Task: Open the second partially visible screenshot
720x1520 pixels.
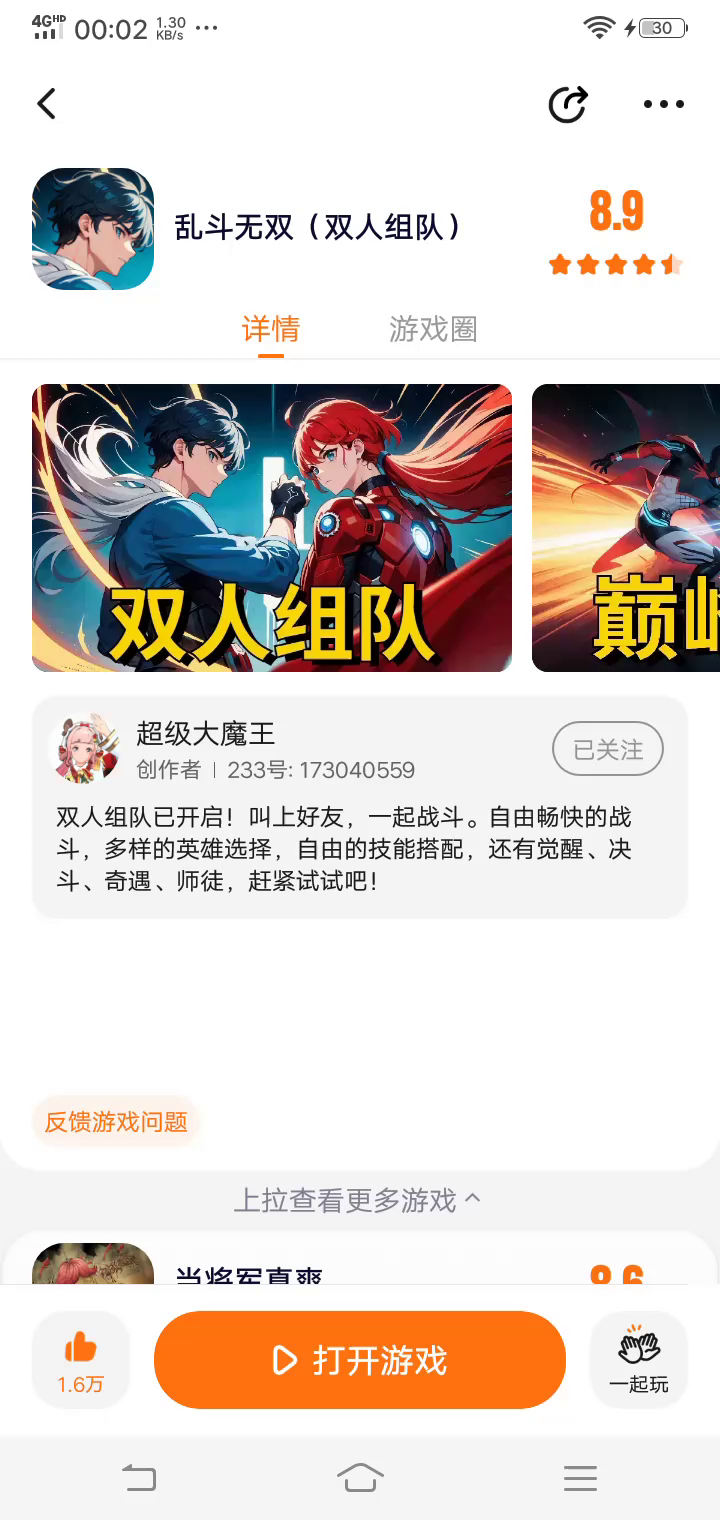Action: 626,528
